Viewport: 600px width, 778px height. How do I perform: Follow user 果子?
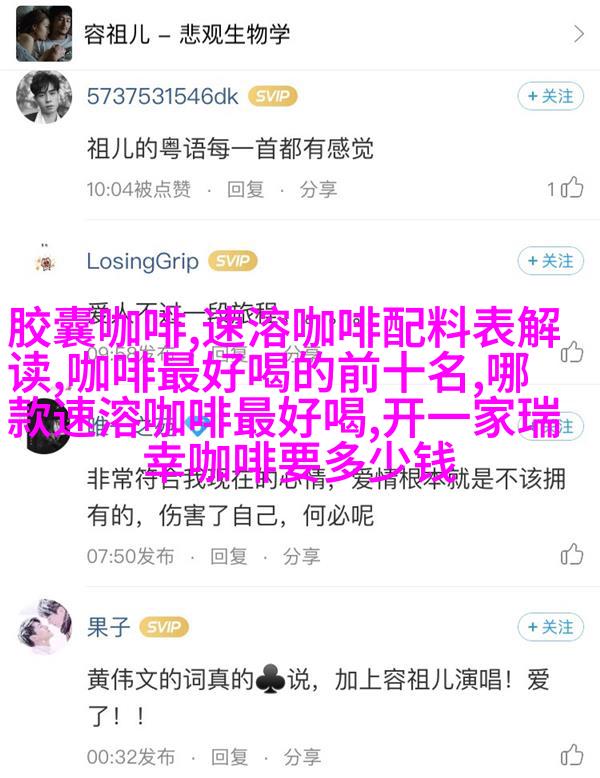[550, 627]
